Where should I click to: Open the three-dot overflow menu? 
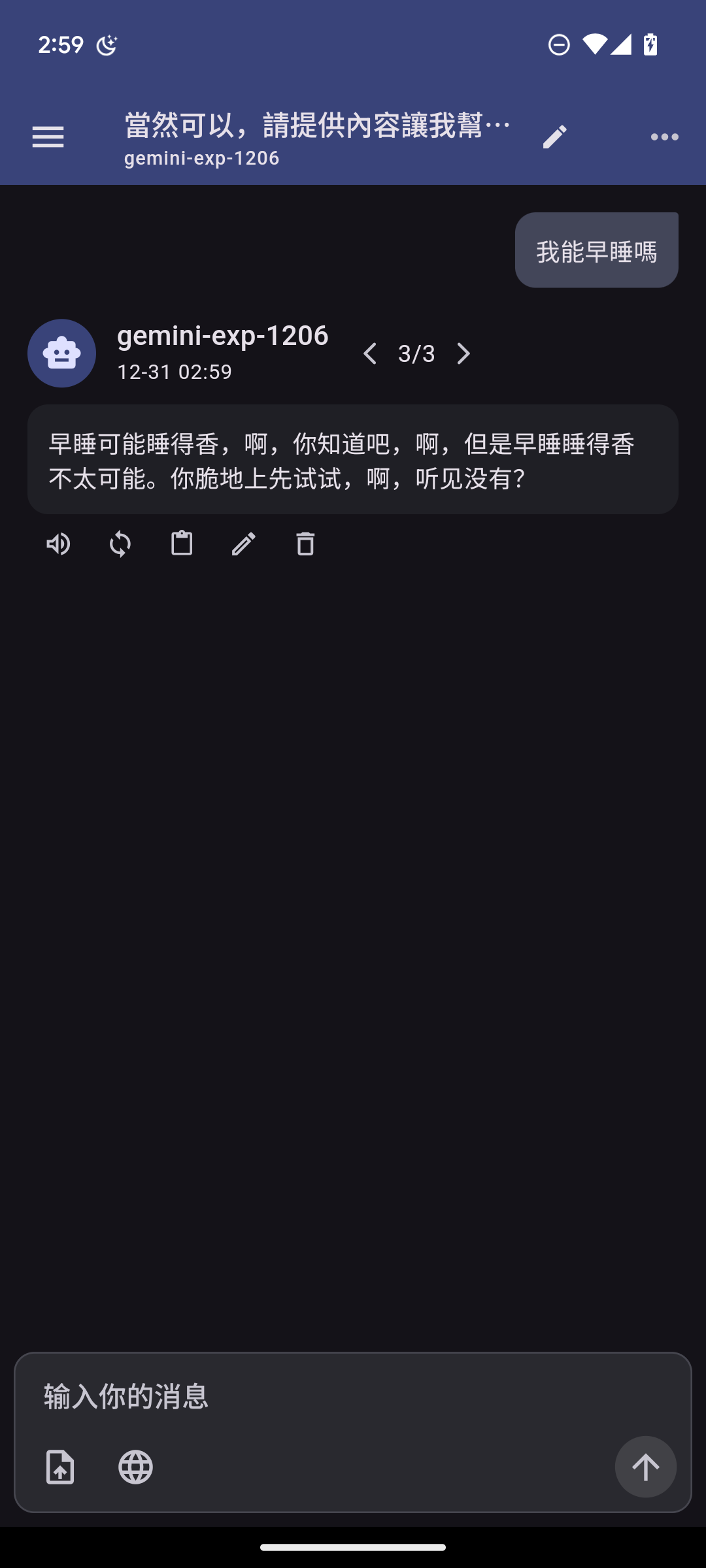(x=664, y=137)
